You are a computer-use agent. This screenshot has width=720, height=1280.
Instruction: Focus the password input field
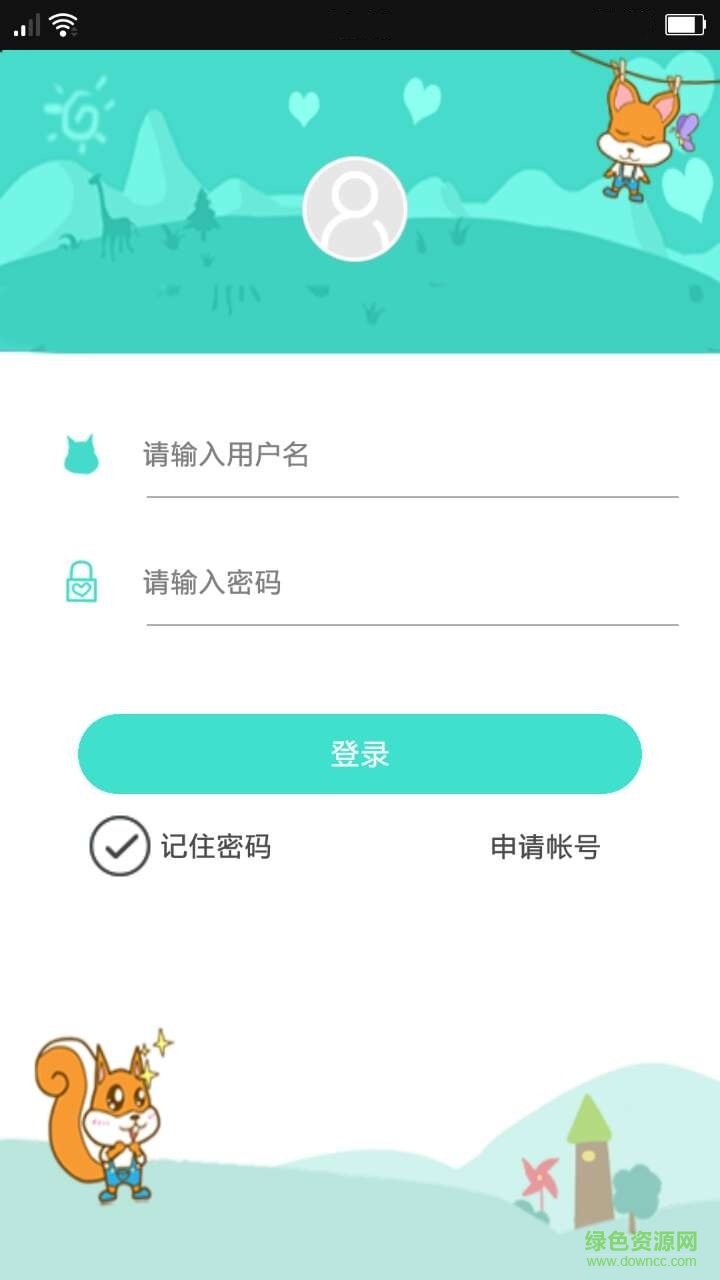410,583
